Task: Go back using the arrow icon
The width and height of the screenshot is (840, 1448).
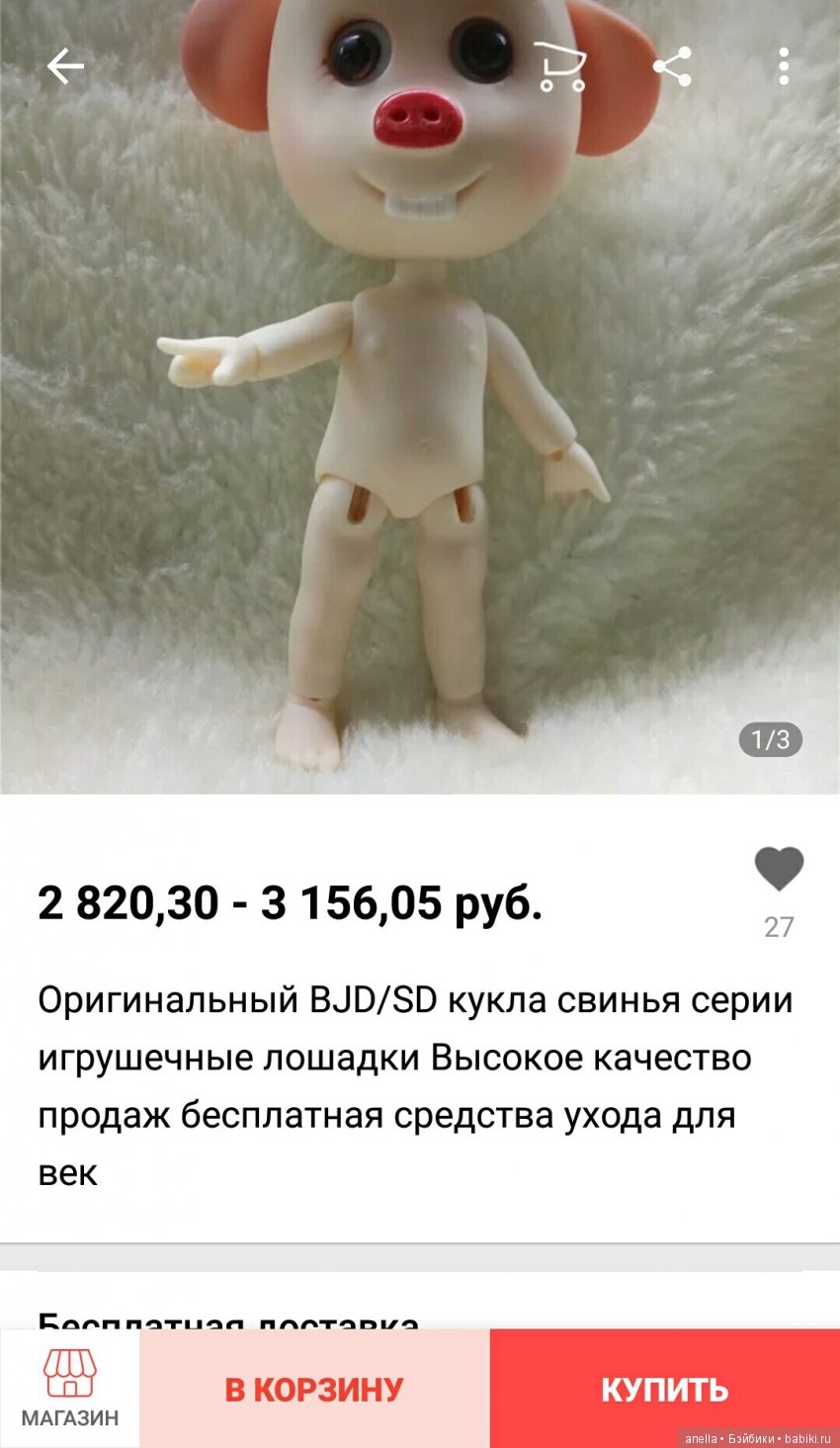Action: [65, 67]
